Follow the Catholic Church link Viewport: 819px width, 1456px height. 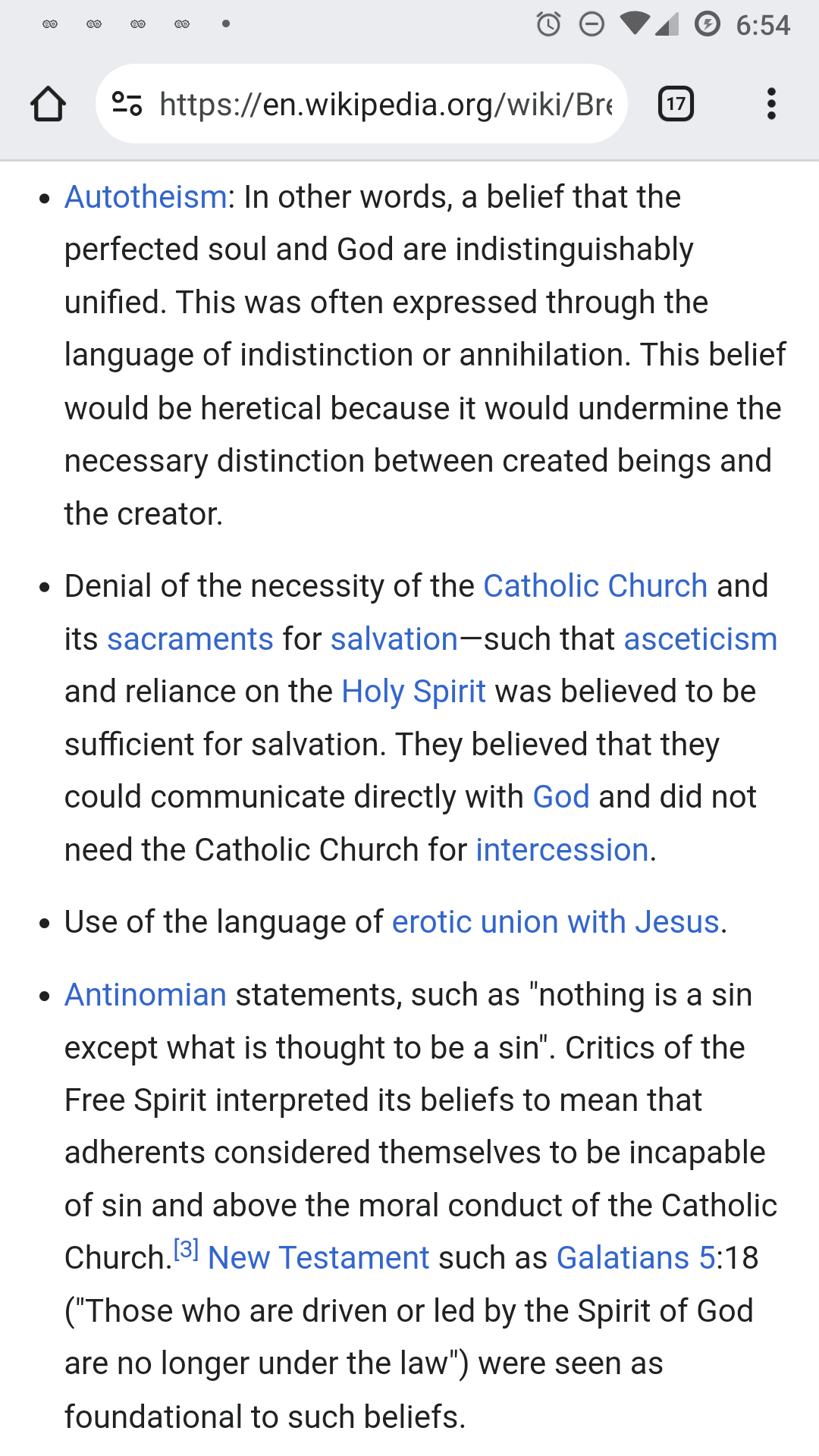[x=595, y=586]
